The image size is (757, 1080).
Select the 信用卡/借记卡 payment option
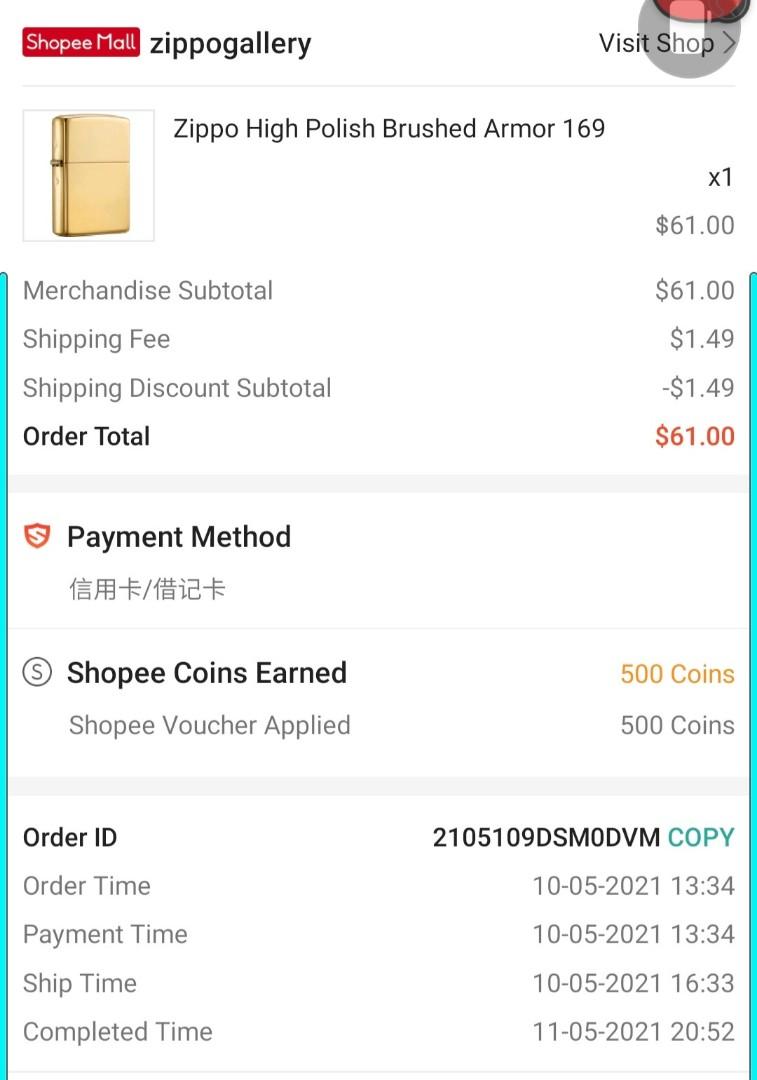(x=145, y=589)
